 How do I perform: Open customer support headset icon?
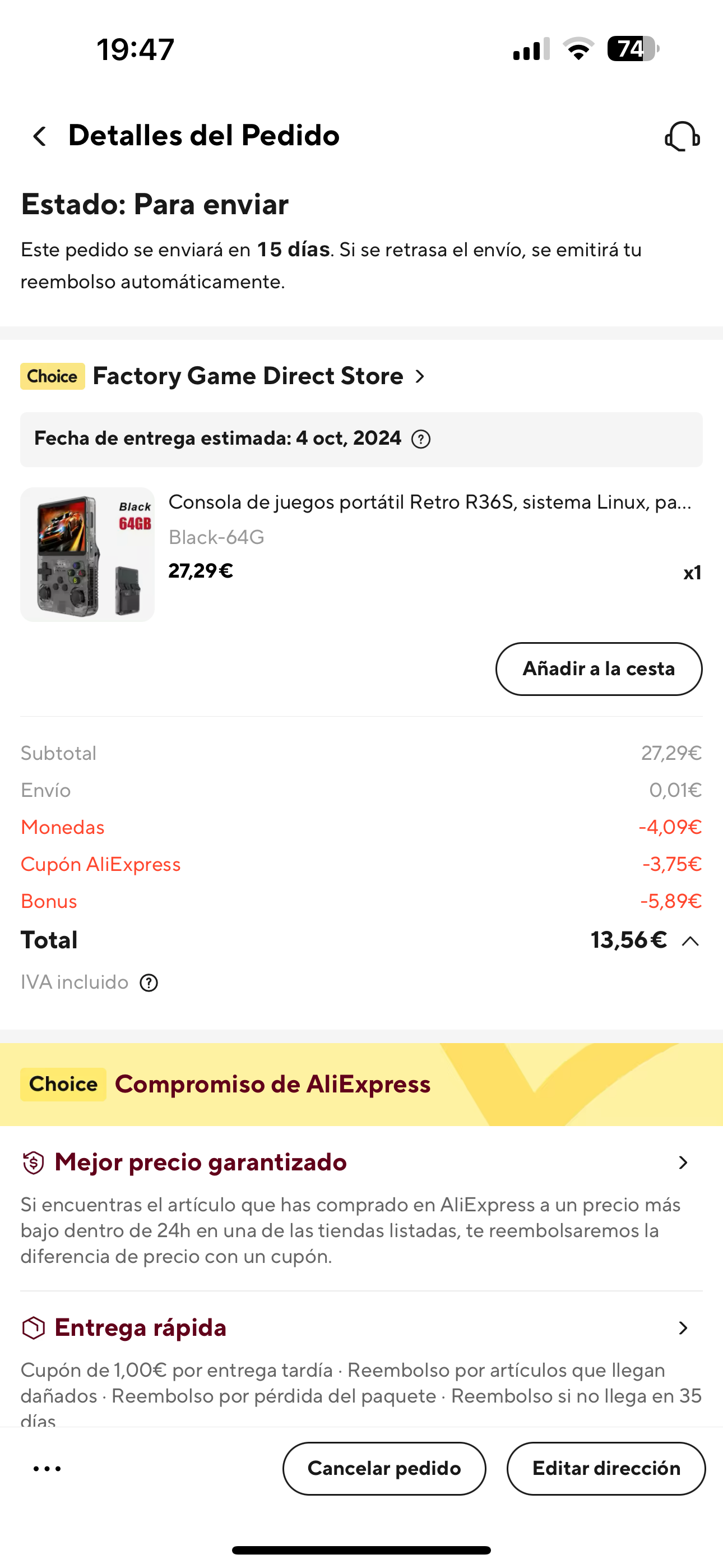coord(682,136)
